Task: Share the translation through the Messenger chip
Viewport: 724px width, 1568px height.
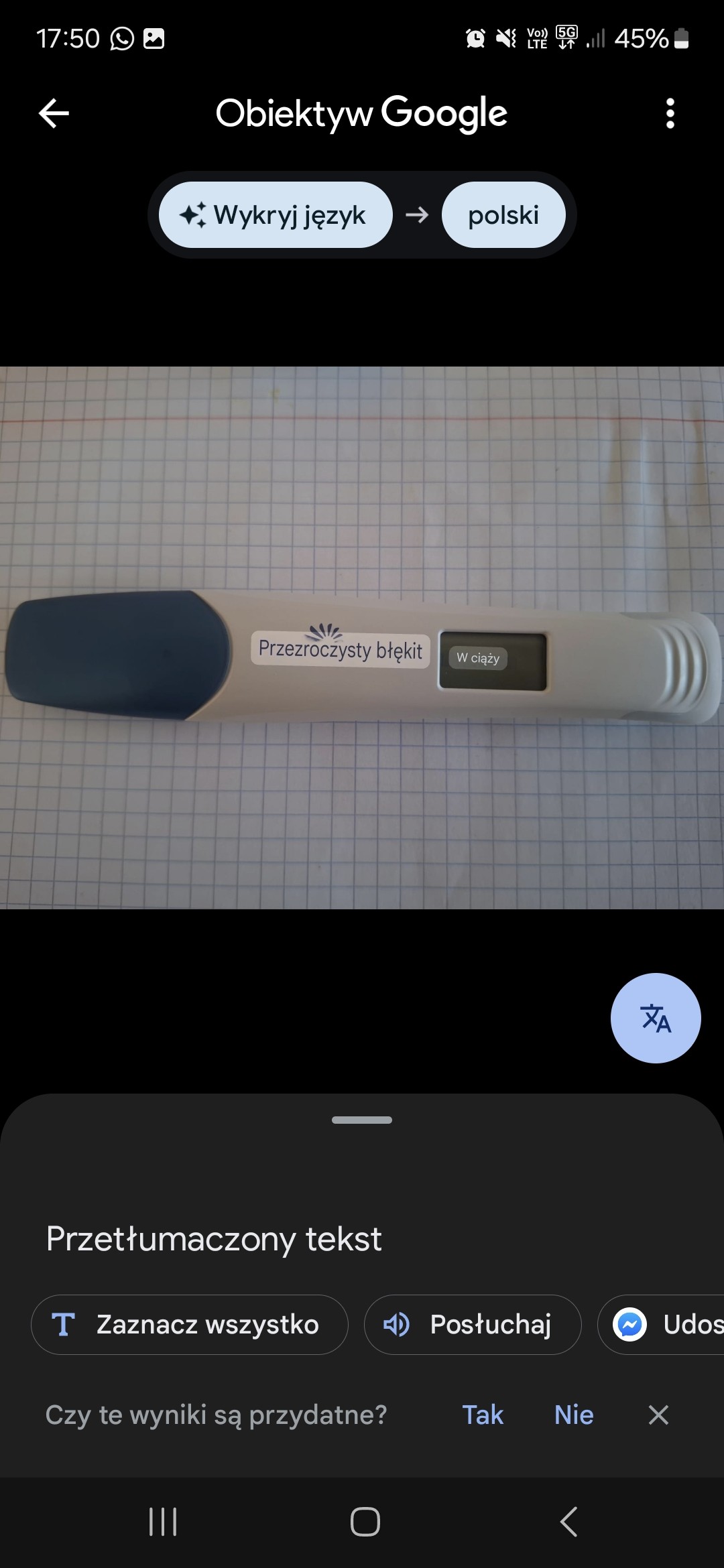Action: 661,1325
